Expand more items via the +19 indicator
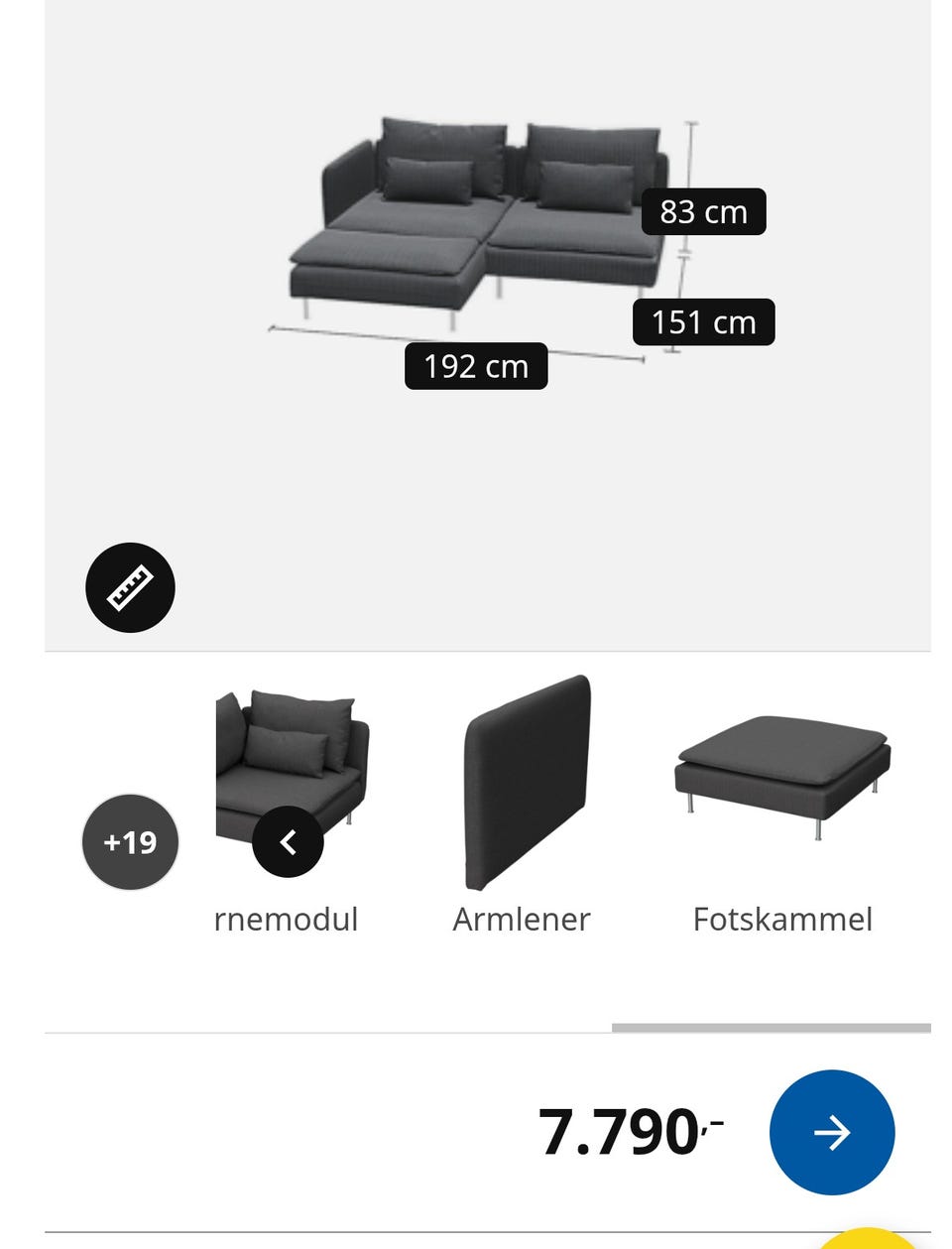Image resolution: width=952 pixels, height=1249 pixels. pos(130,841)
